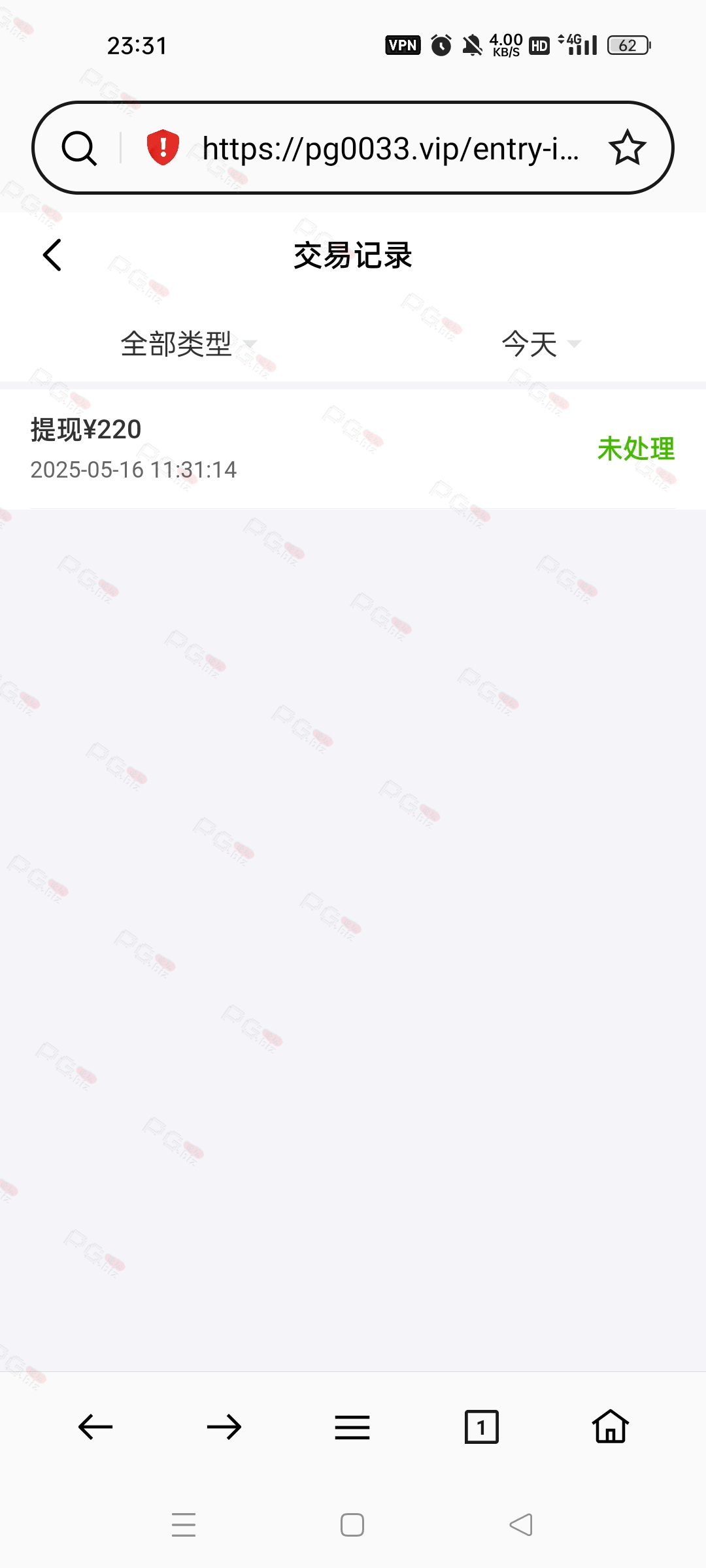The height and width of the screenshot is (1568, 706).
Task: Navigate back with the browser left arrow
Action: [95, 1427]
